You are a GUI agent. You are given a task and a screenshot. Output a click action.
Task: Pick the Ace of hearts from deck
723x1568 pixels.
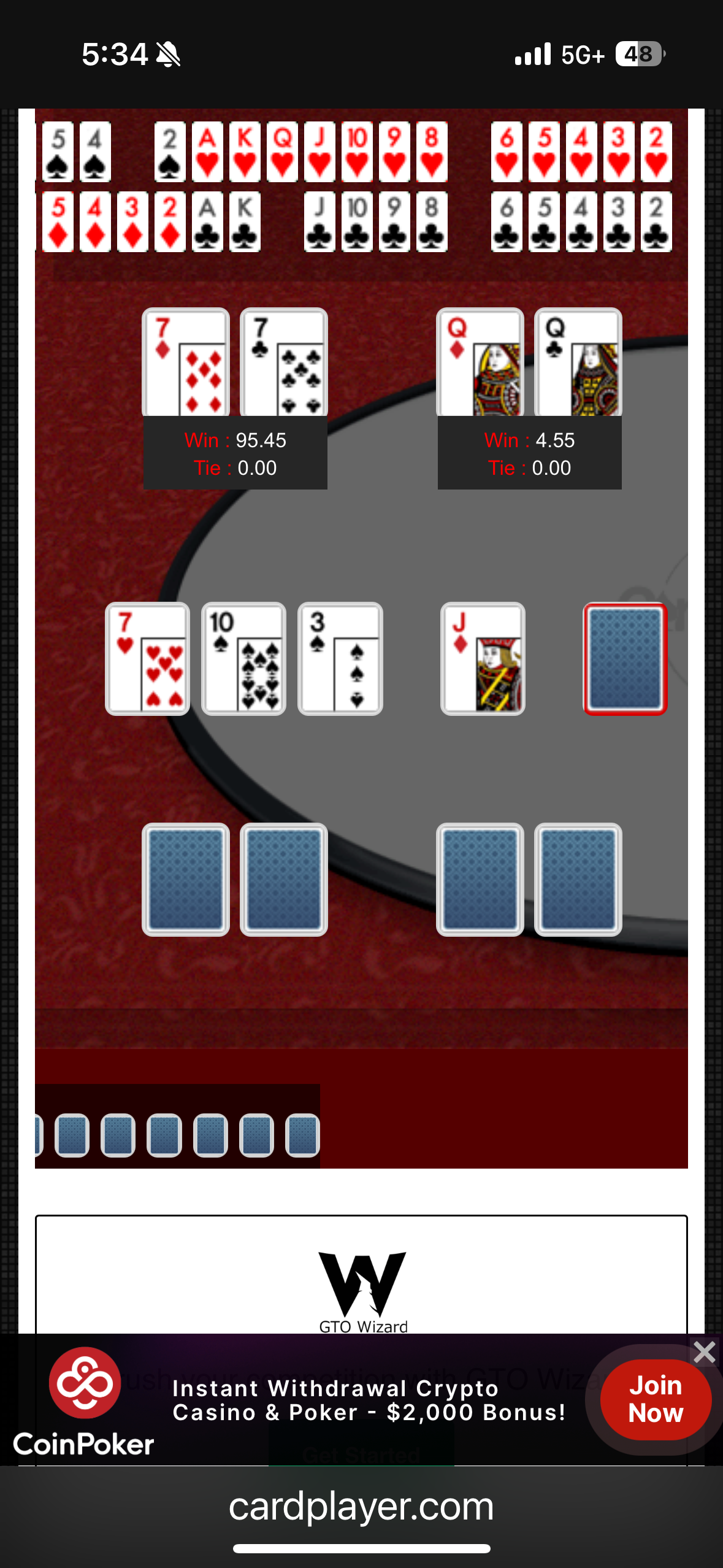(207, 152)
